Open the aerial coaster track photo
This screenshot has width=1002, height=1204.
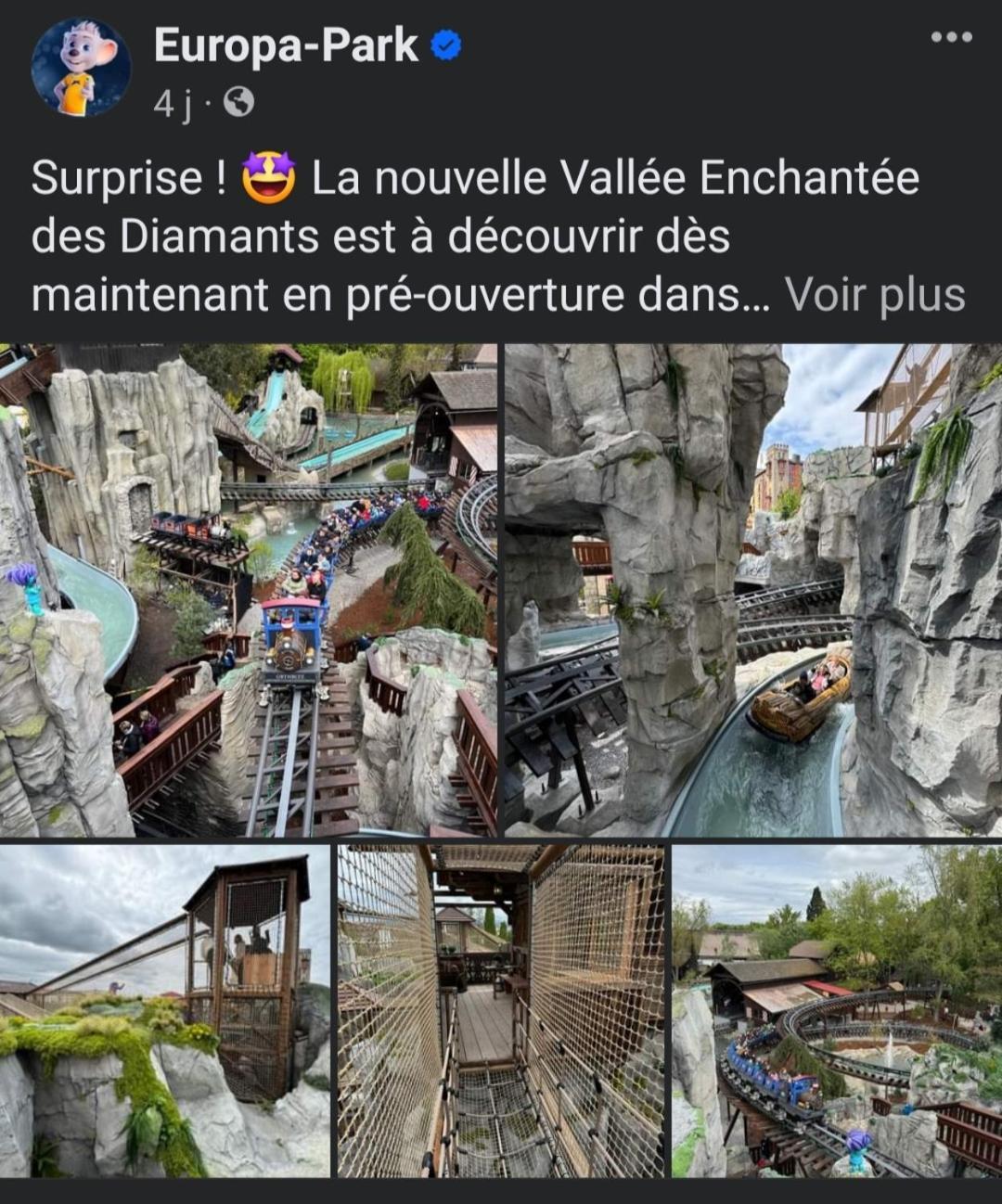(x=837, y=1010)
